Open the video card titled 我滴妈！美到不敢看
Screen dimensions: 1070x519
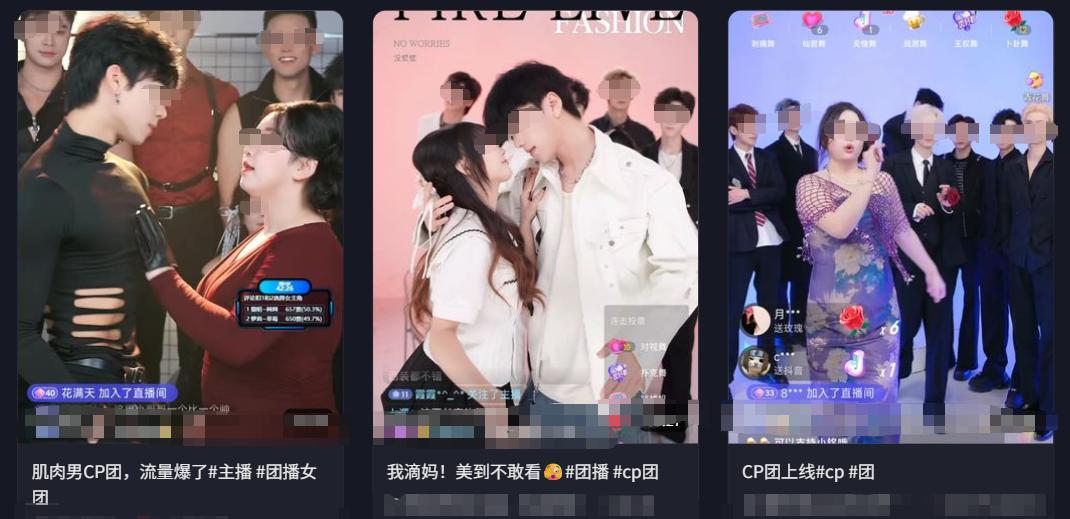[x=535, y=227]
